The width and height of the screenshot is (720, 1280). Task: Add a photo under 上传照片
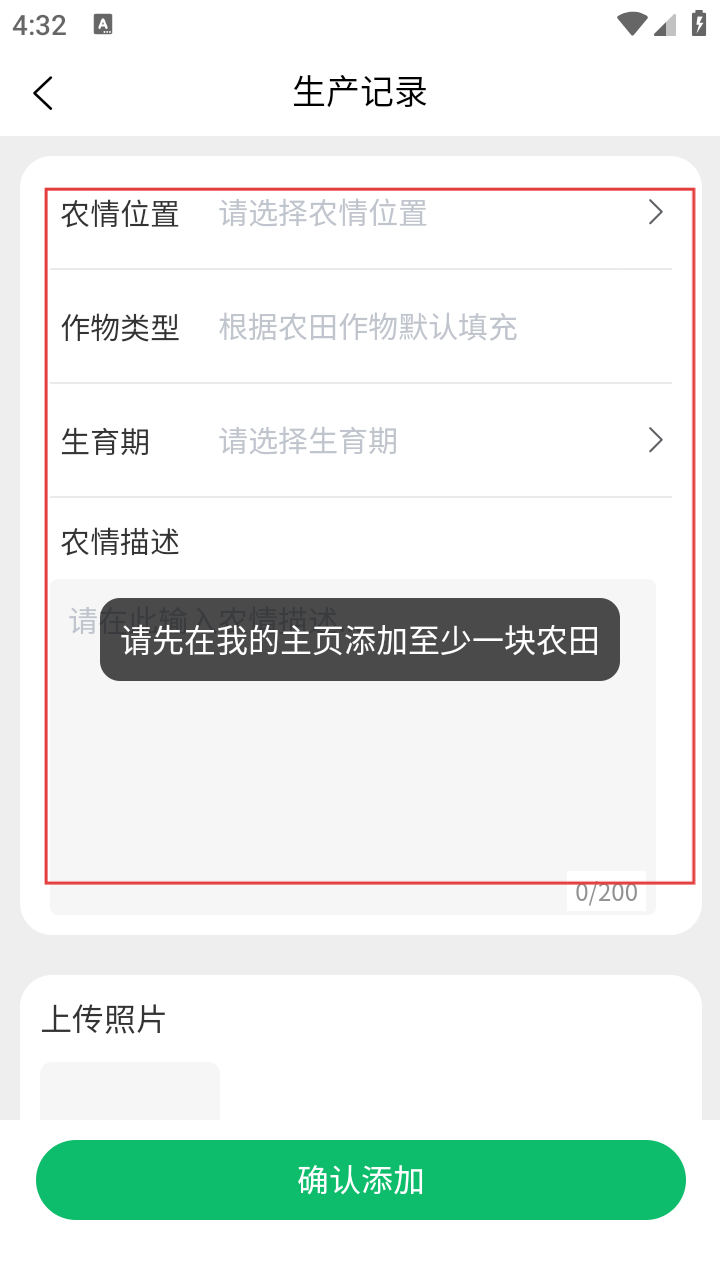click(x=129, y=1092)
